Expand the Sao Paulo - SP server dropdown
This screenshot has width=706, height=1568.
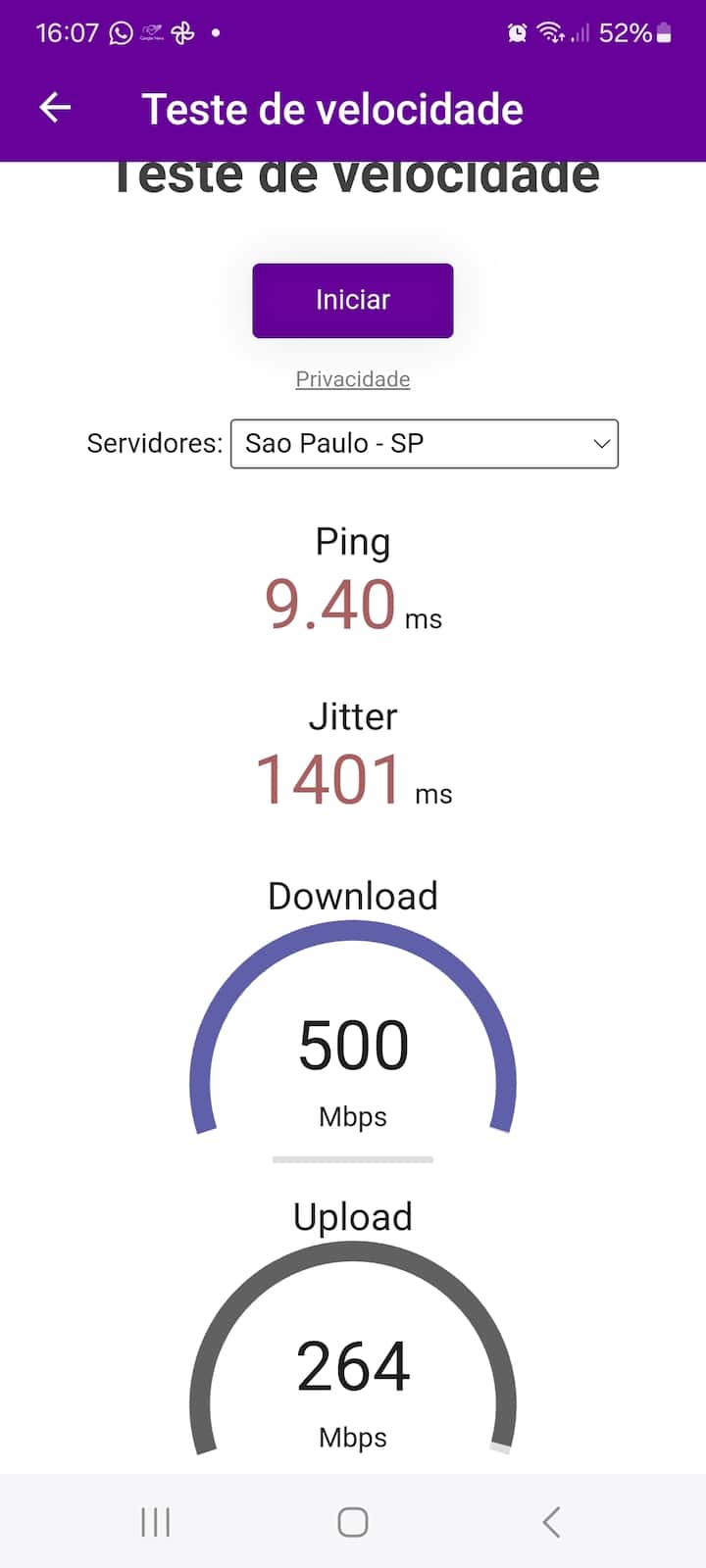tap(424, 444)
